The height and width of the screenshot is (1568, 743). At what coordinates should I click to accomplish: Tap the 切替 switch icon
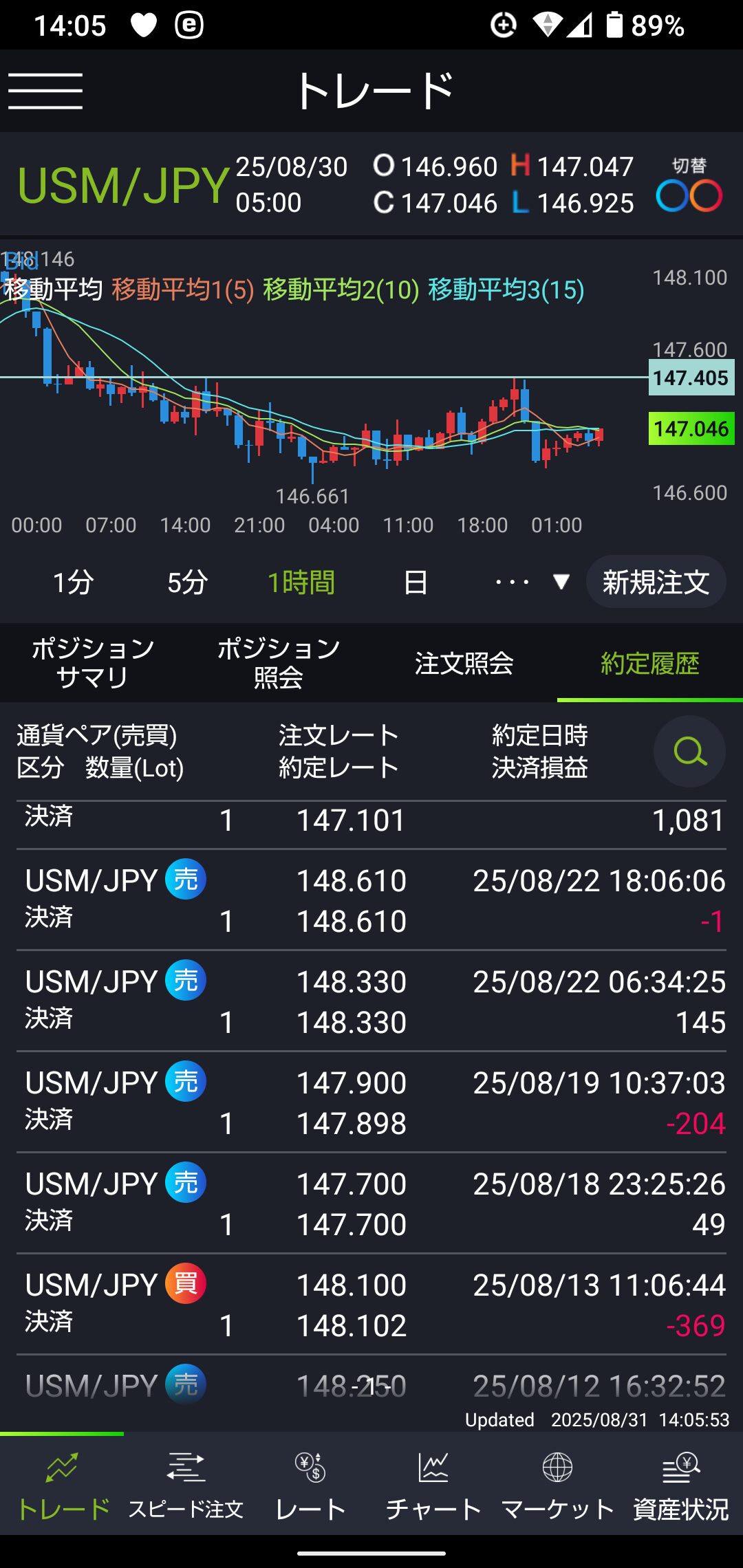coord(689,186)
